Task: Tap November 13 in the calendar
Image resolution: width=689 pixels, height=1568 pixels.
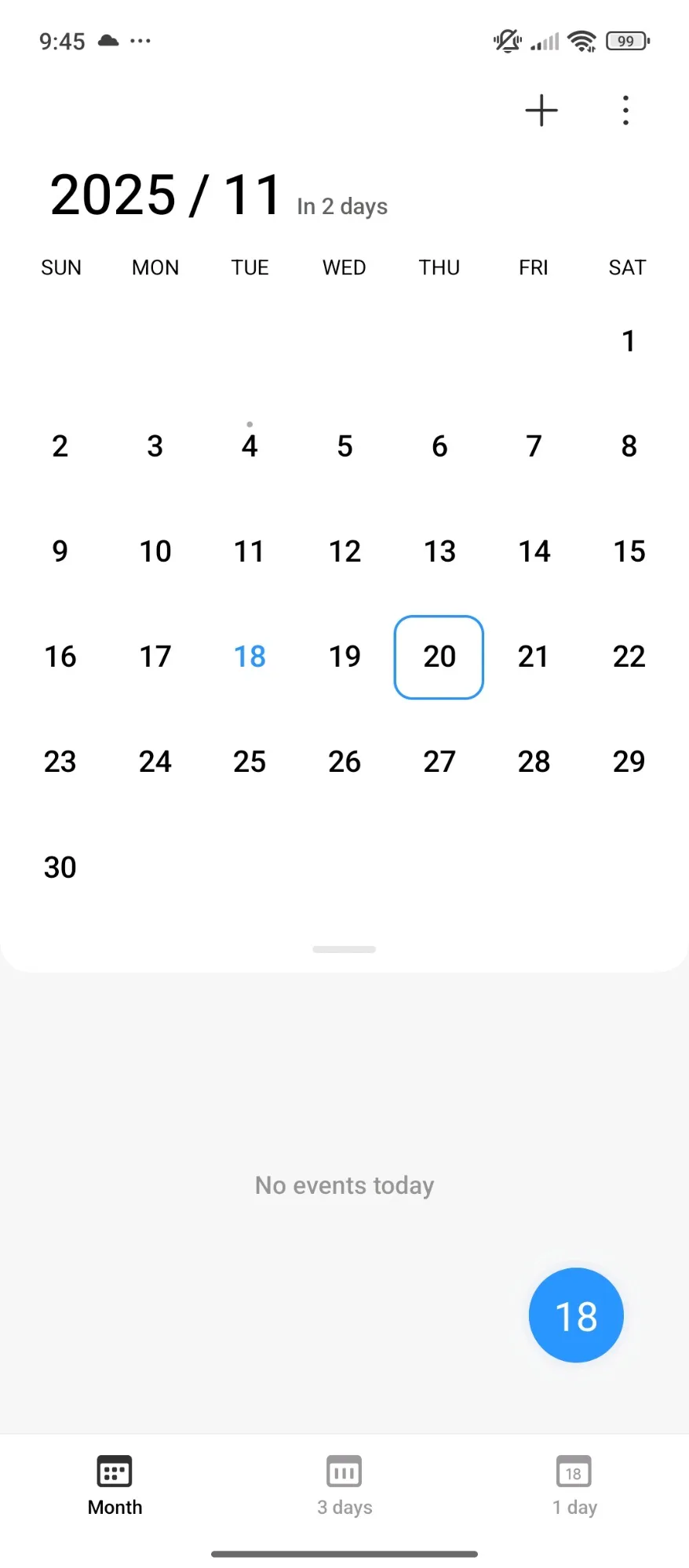Action: [439, 551]
